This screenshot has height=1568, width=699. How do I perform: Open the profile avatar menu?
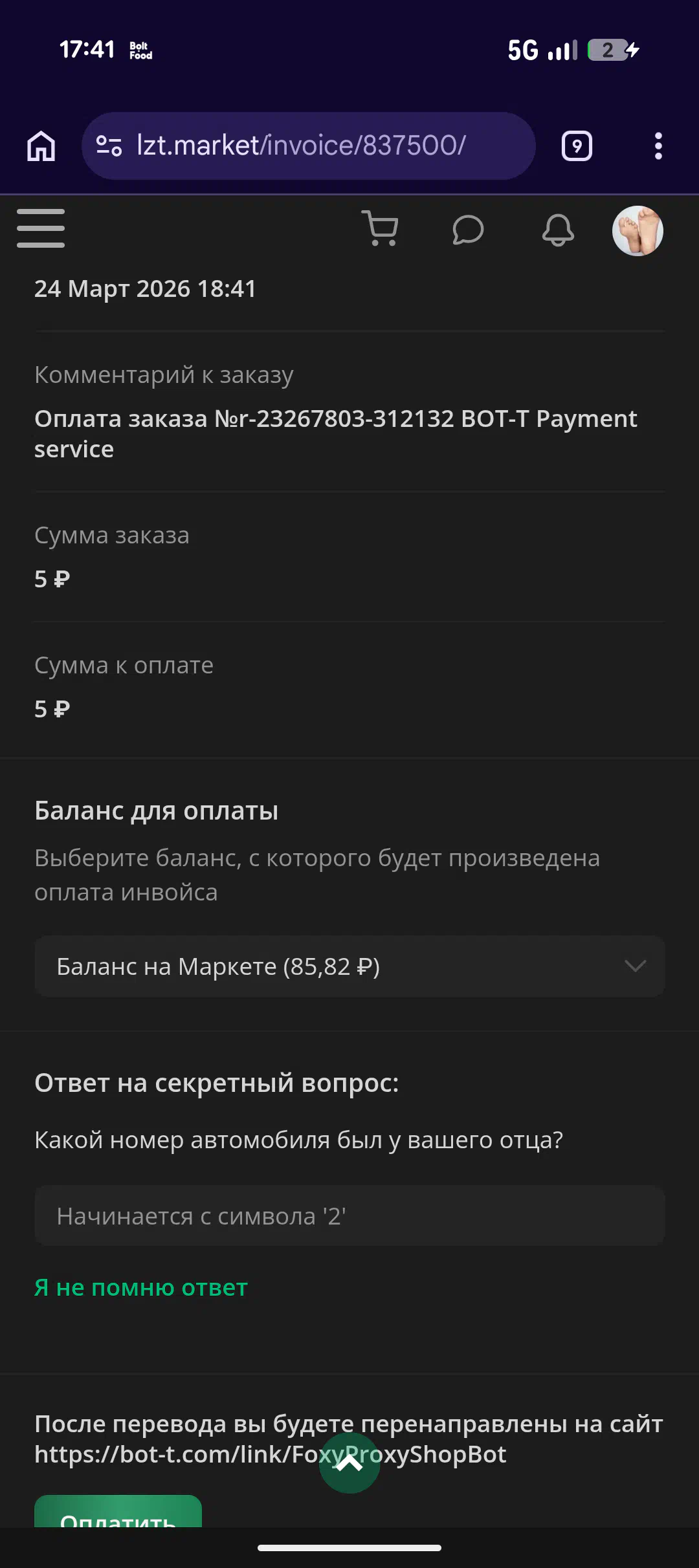(638, 231)
